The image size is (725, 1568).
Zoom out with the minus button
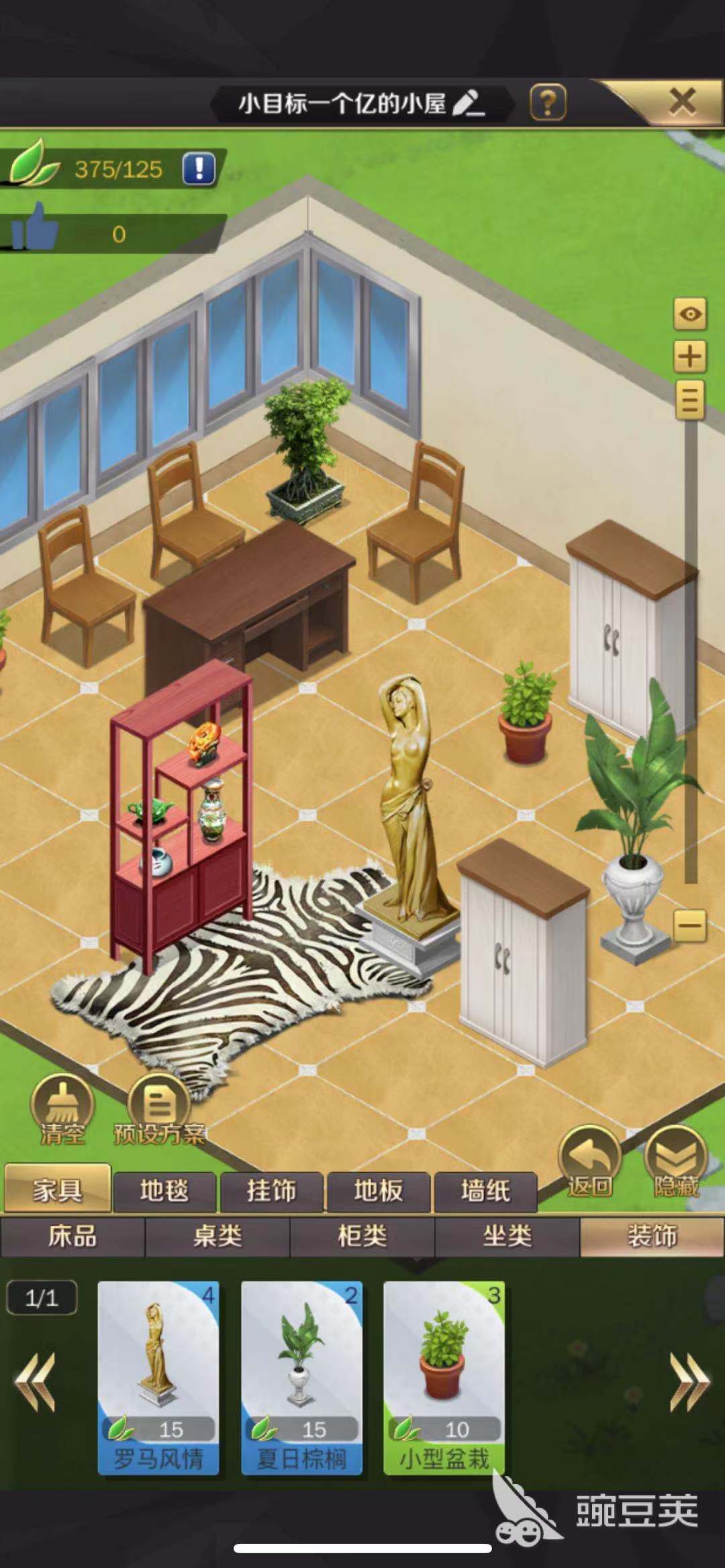(x=690, y=927)
